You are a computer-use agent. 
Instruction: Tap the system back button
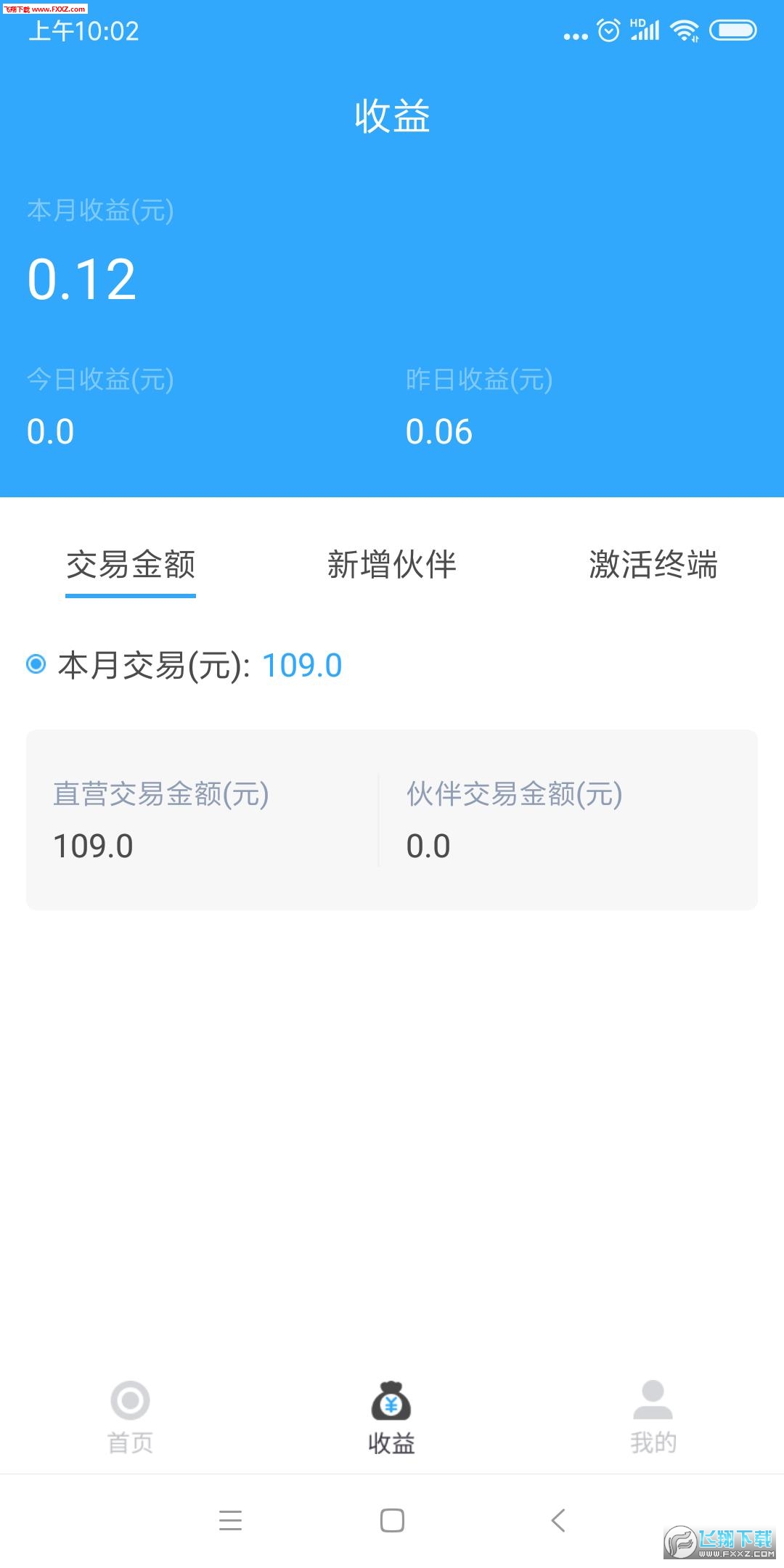pyautogui.click(x=558, y=1520)
